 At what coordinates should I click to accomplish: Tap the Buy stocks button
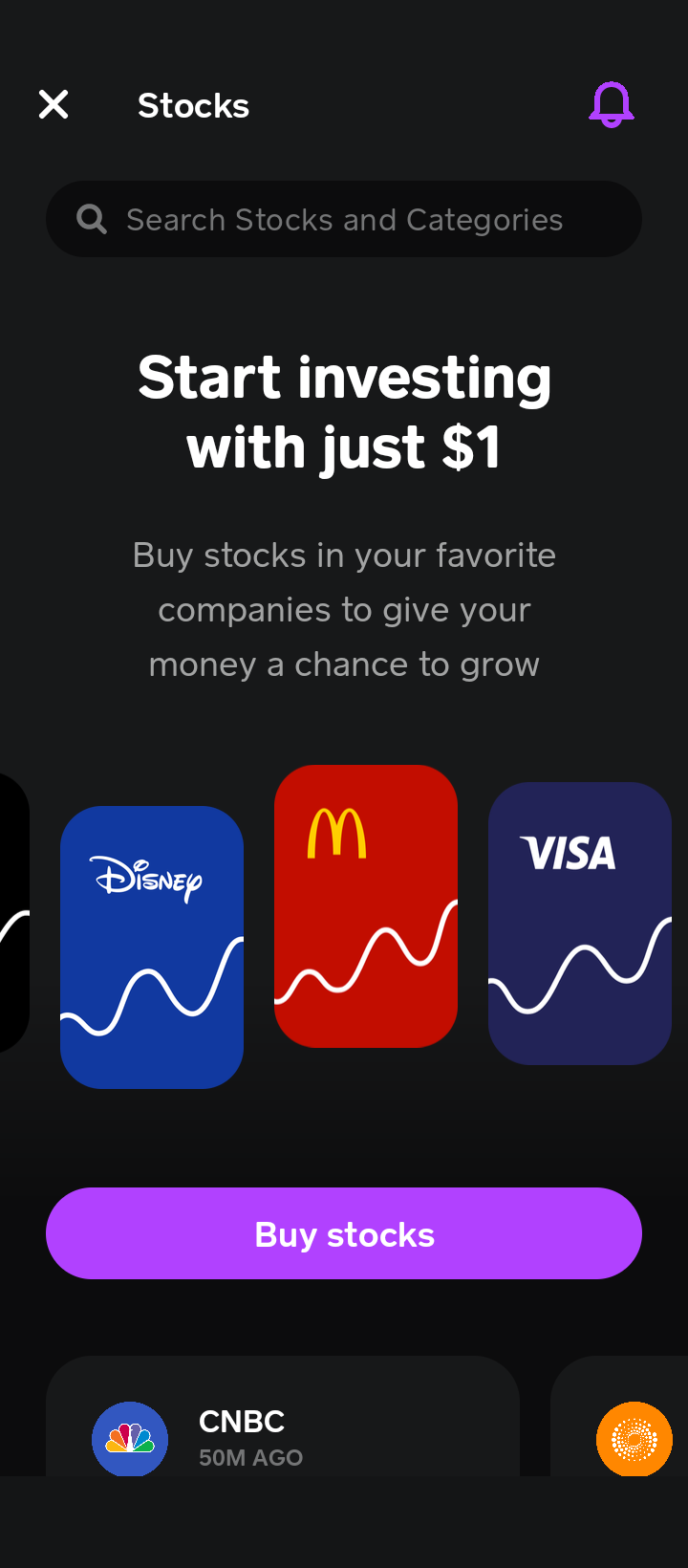tap(344, 1233)
